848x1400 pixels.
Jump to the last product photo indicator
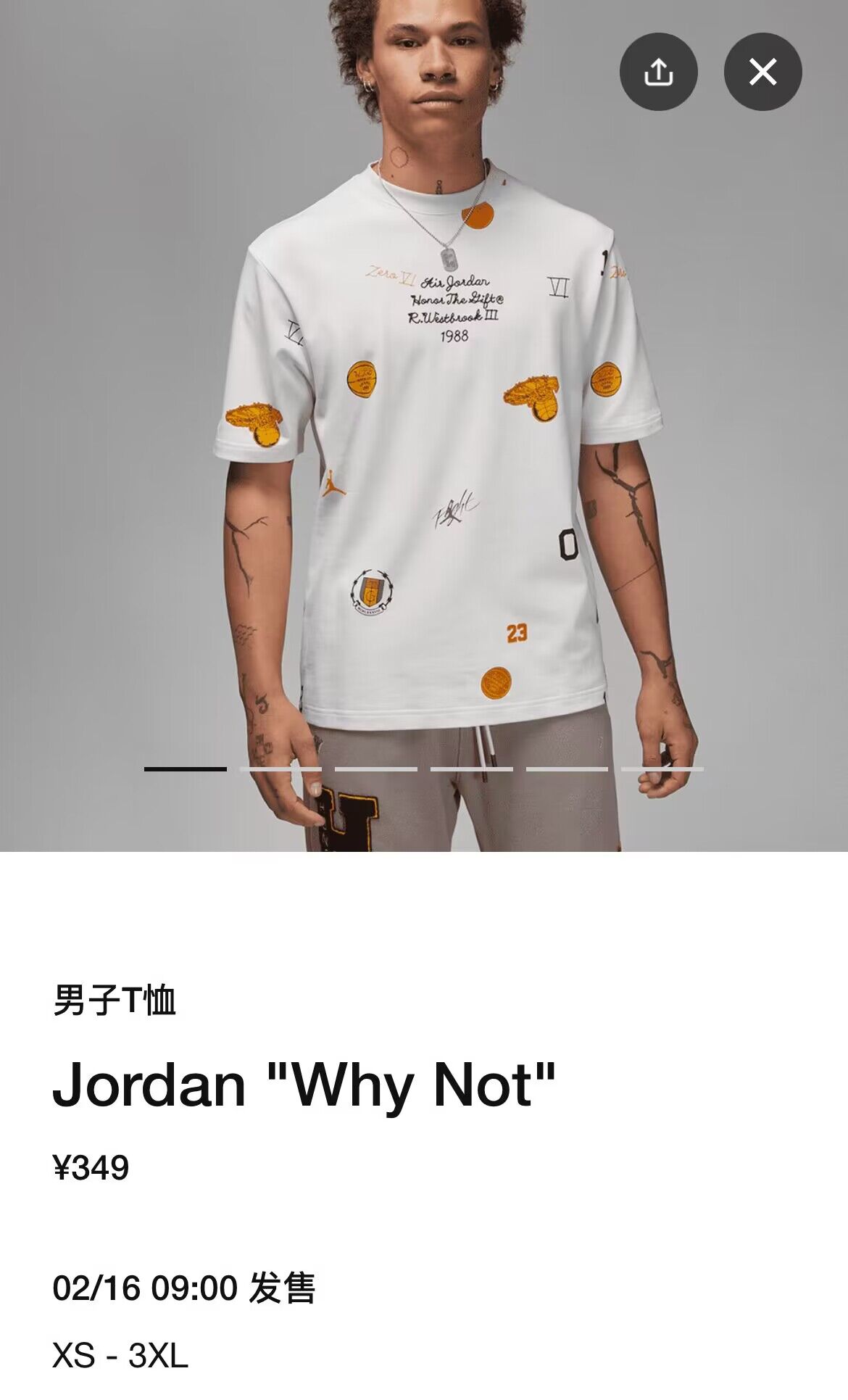tap(662, 769)
